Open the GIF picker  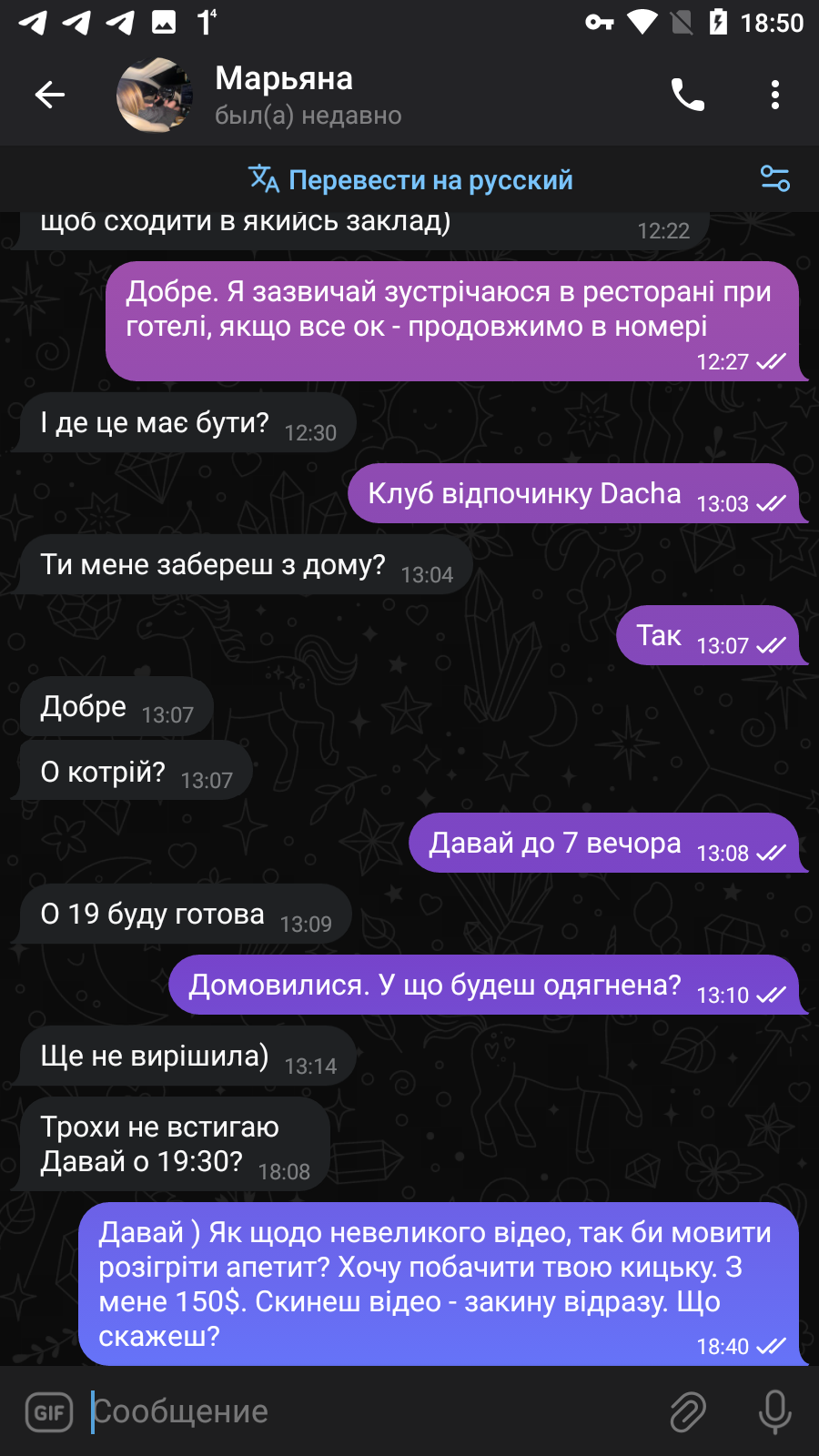[49, 1412]
